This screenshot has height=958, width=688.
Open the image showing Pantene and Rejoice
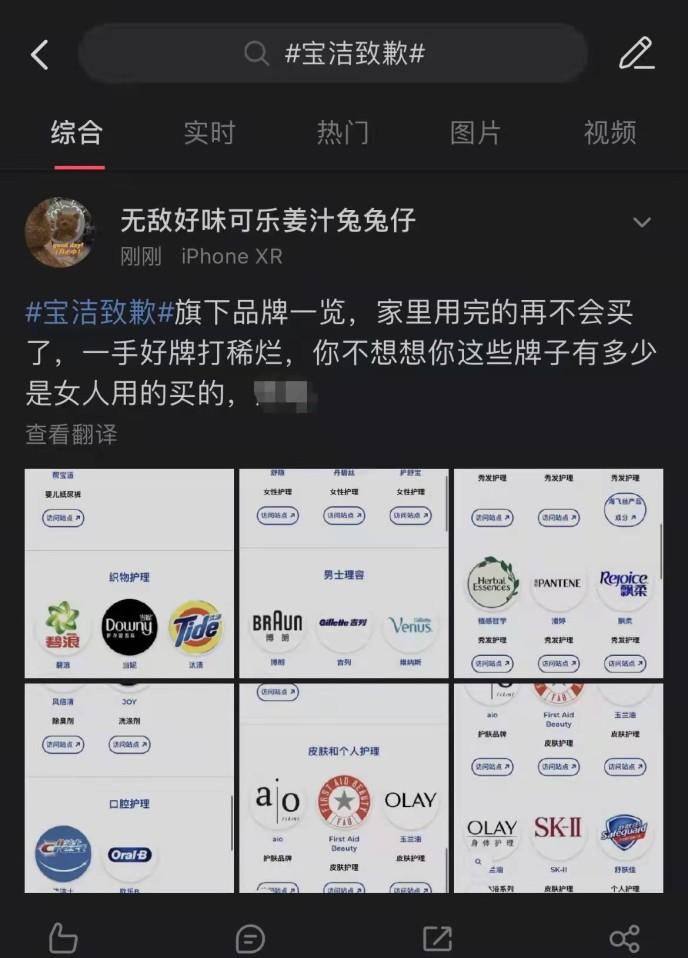click(x=558, y=573)
